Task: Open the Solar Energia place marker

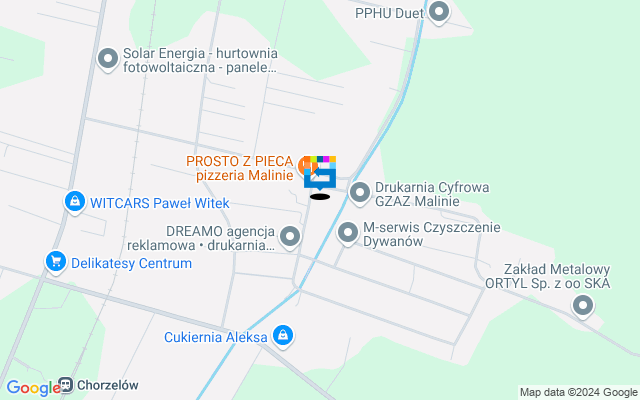Action: pyautogui.click(x=108, y=61)
